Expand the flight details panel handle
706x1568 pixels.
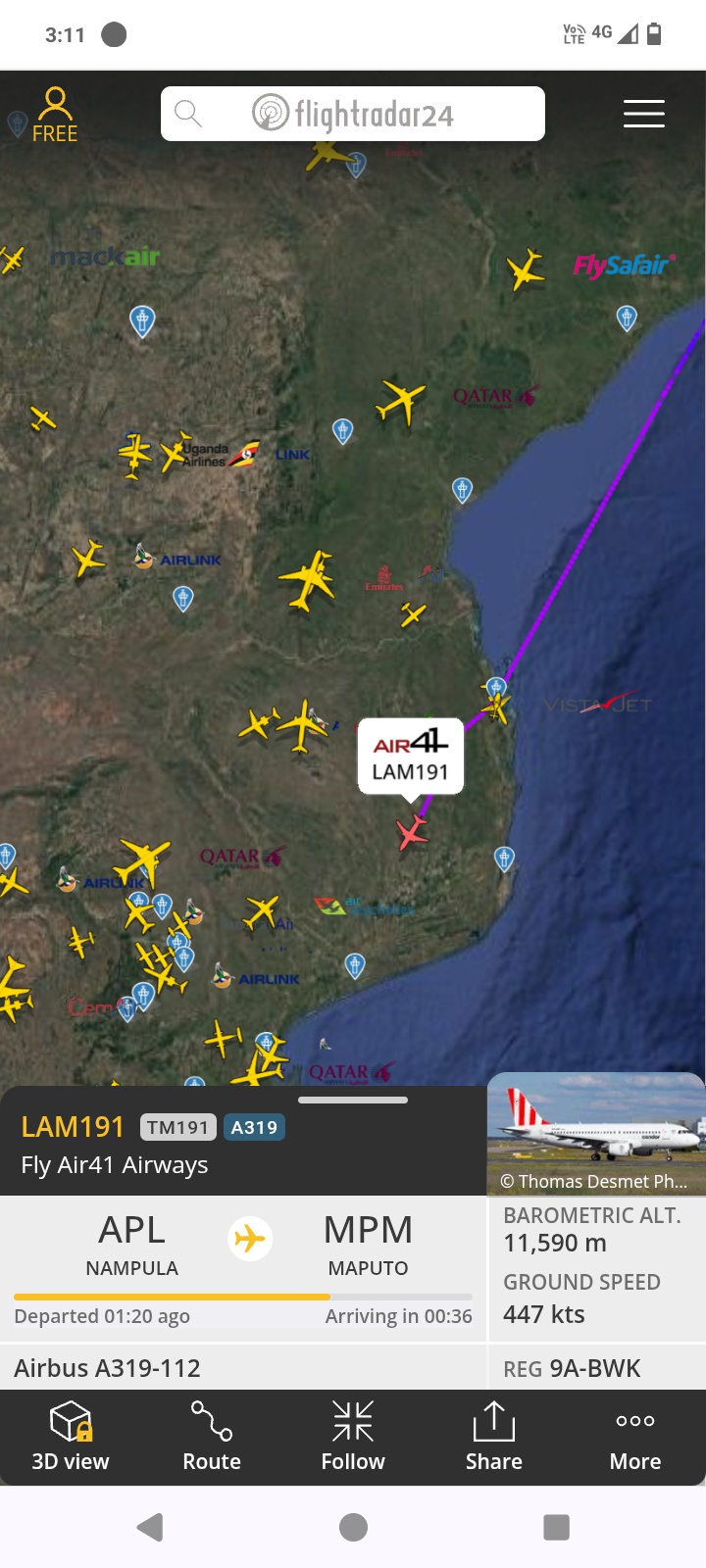(353, 1100)
